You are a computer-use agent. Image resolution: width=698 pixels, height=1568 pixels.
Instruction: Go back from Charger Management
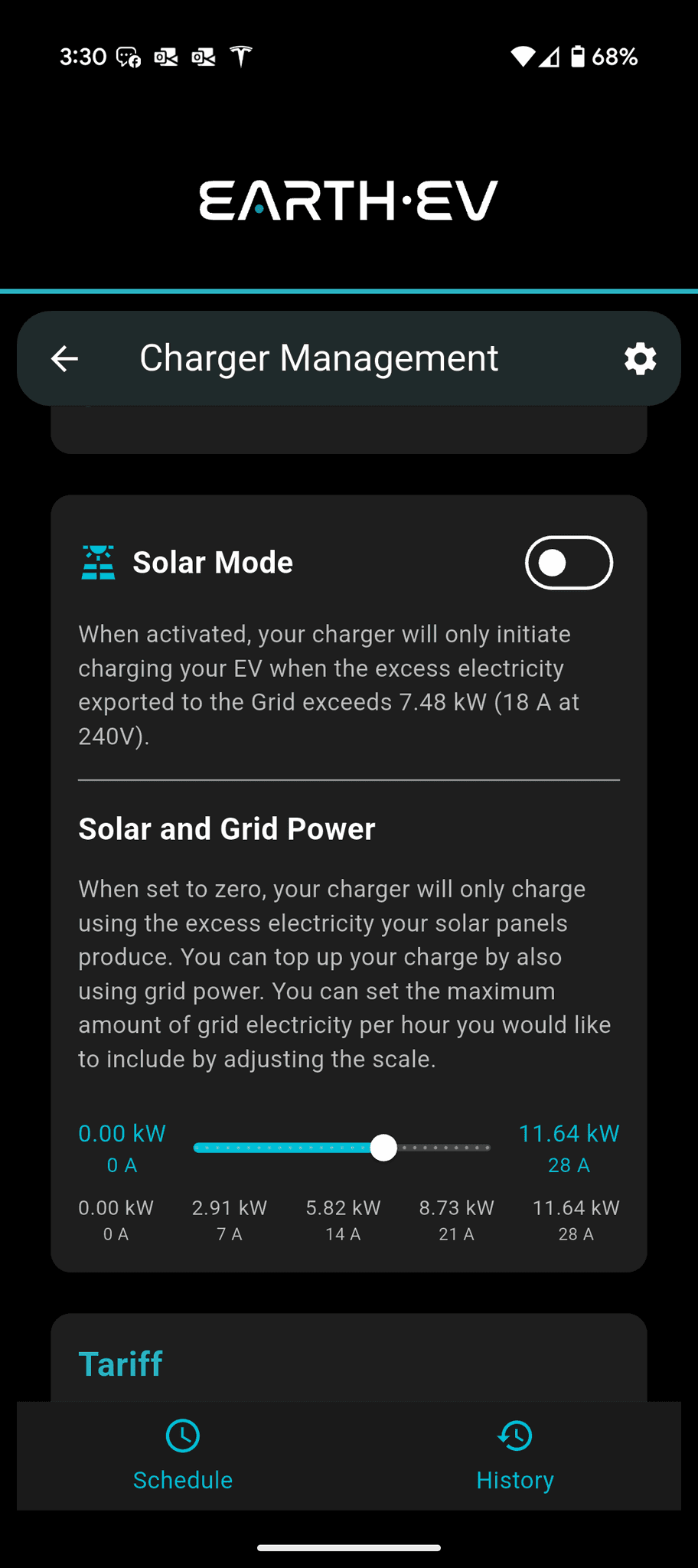[64, 358]
